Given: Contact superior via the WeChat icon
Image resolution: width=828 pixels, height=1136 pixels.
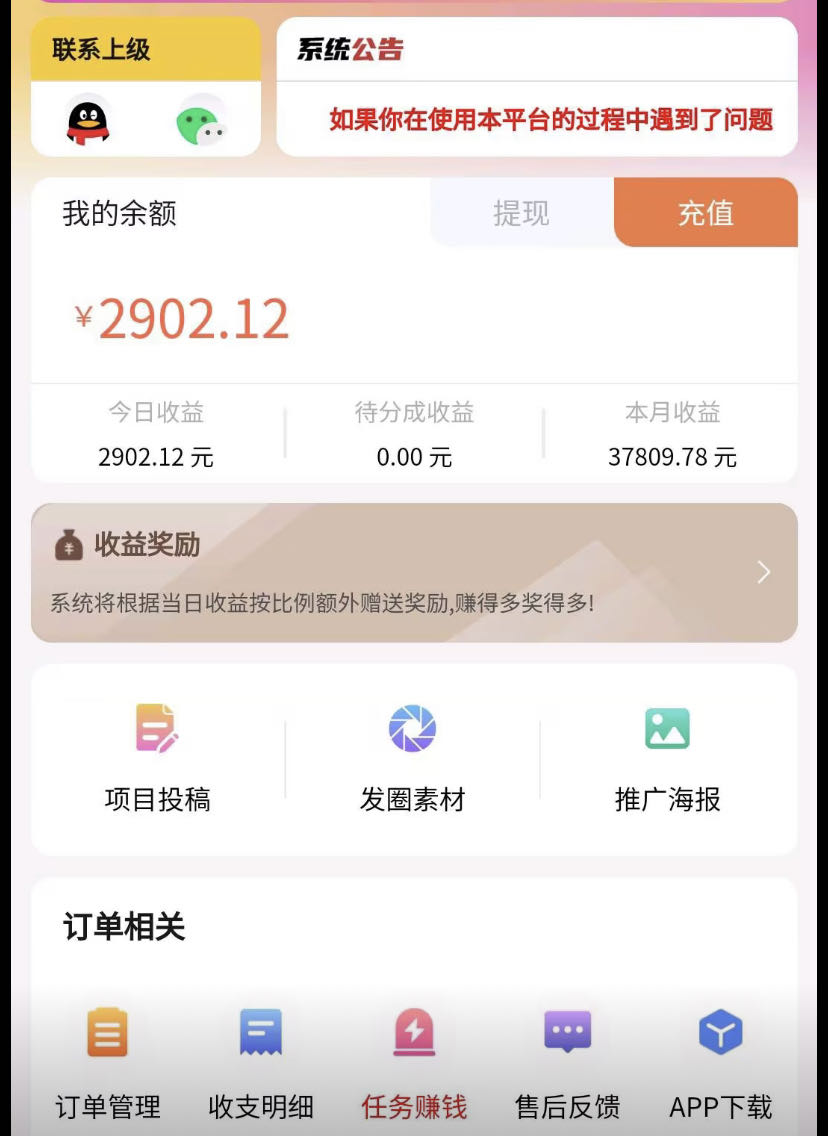Looking at the screenshot, I should (x=201, y=120).
